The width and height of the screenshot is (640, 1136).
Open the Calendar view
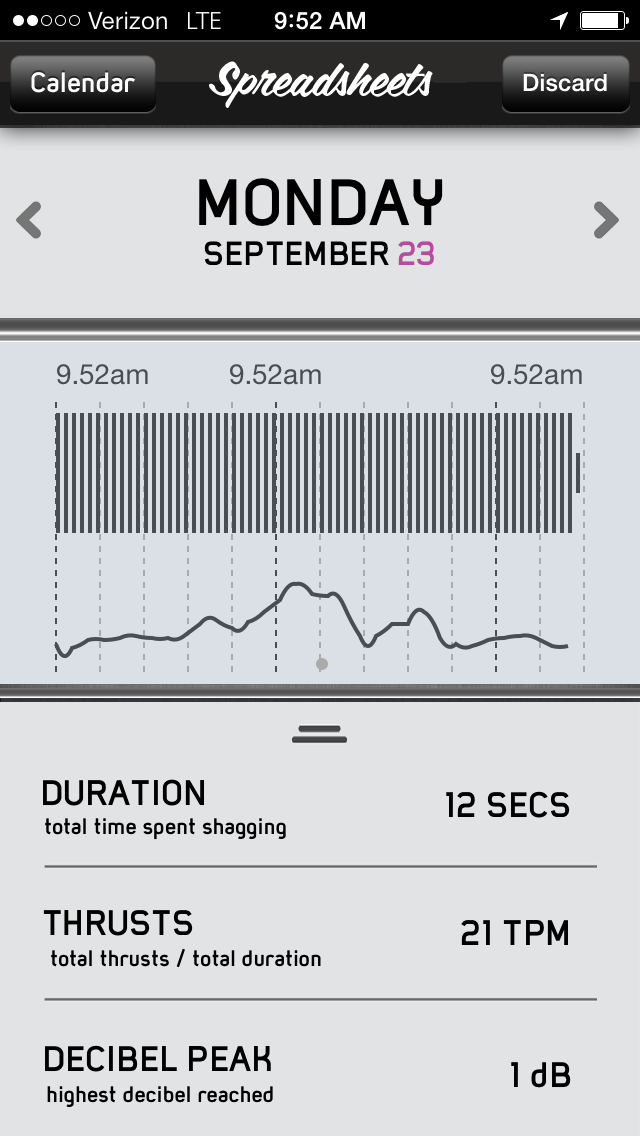click(82, 83)
